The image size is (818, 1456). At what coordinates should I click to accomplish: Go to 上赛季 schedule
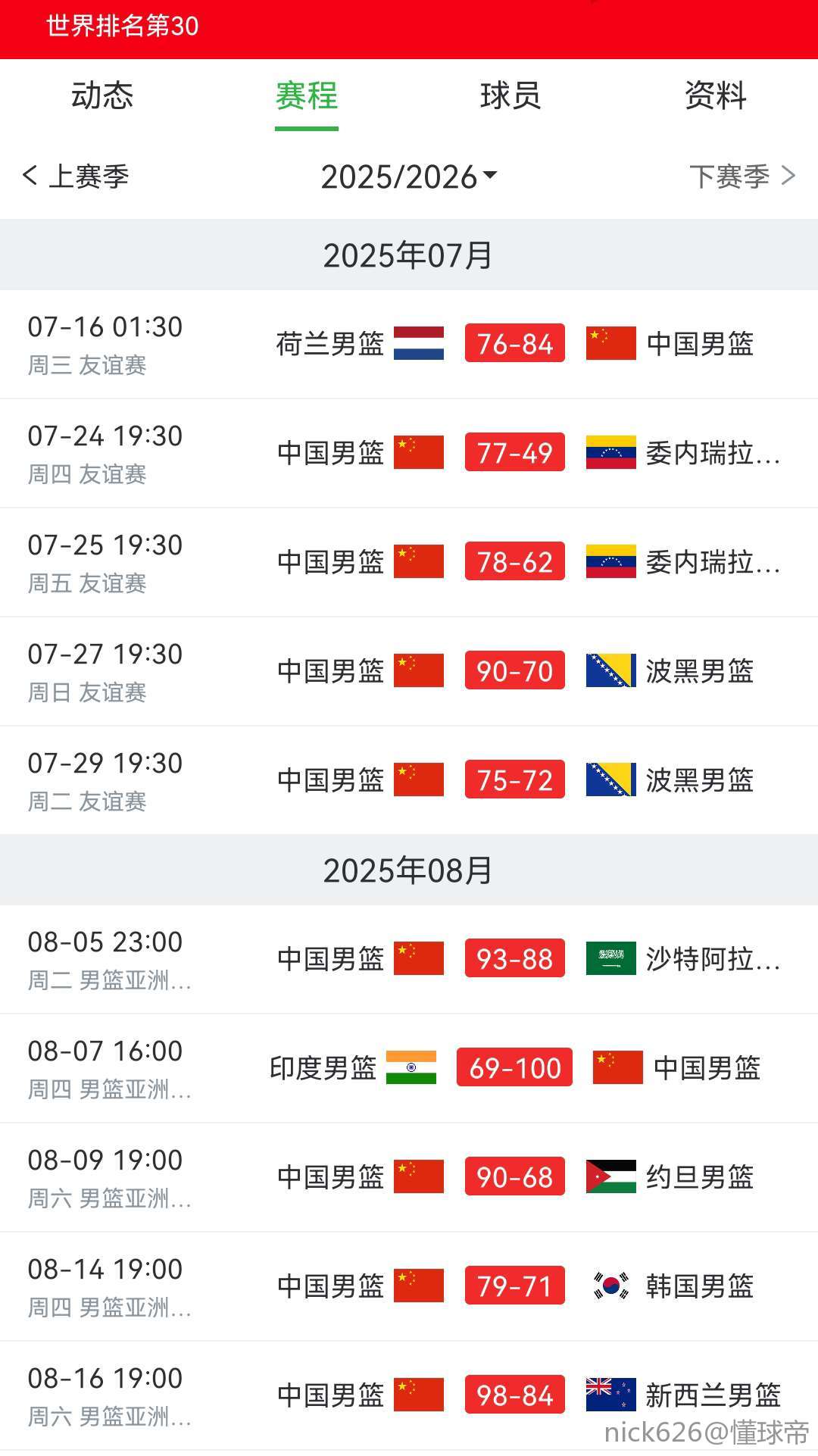point(76,177)
